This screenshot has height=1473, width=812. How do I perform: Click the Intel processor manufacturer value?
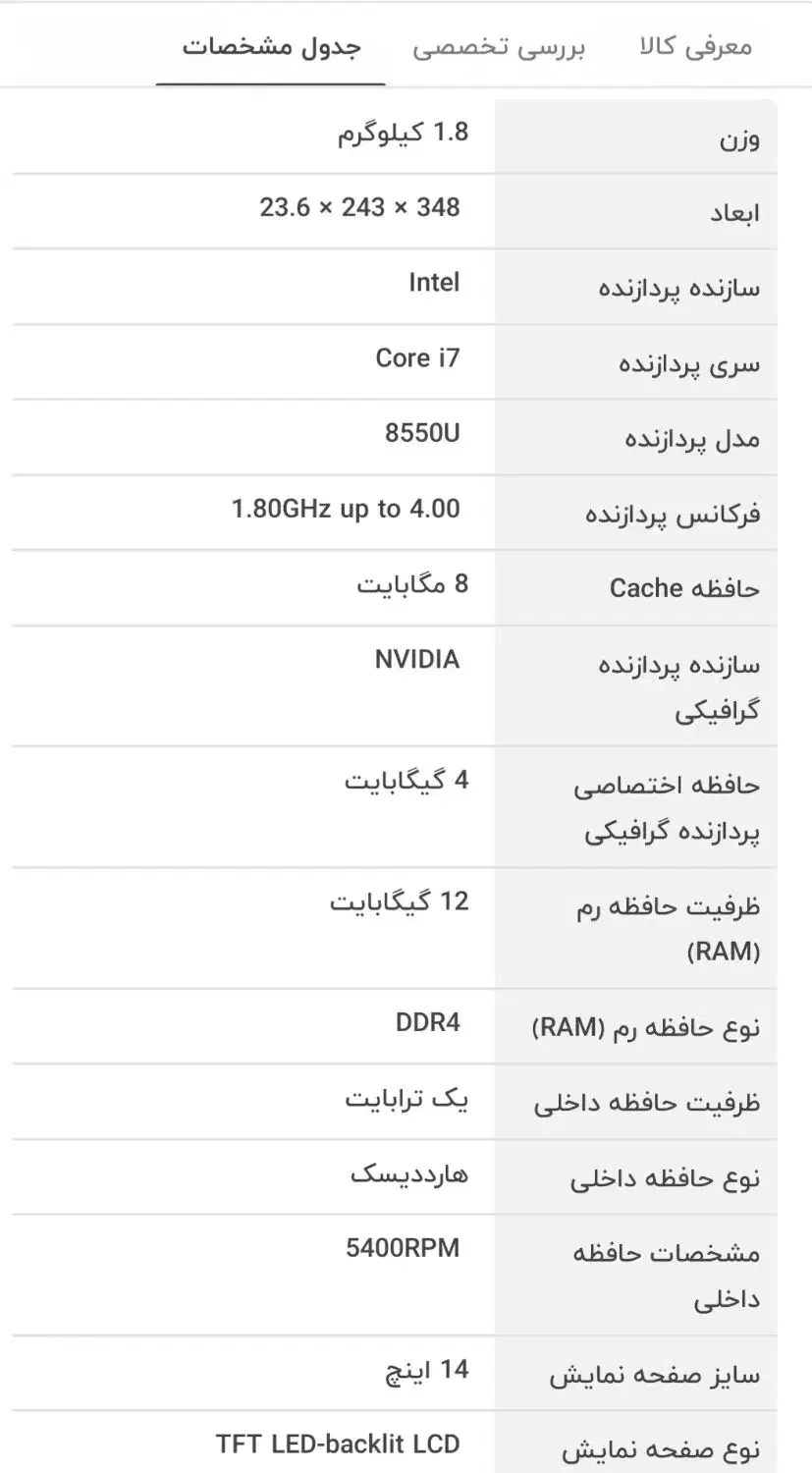pyautogui.click(x=433, y=283)
